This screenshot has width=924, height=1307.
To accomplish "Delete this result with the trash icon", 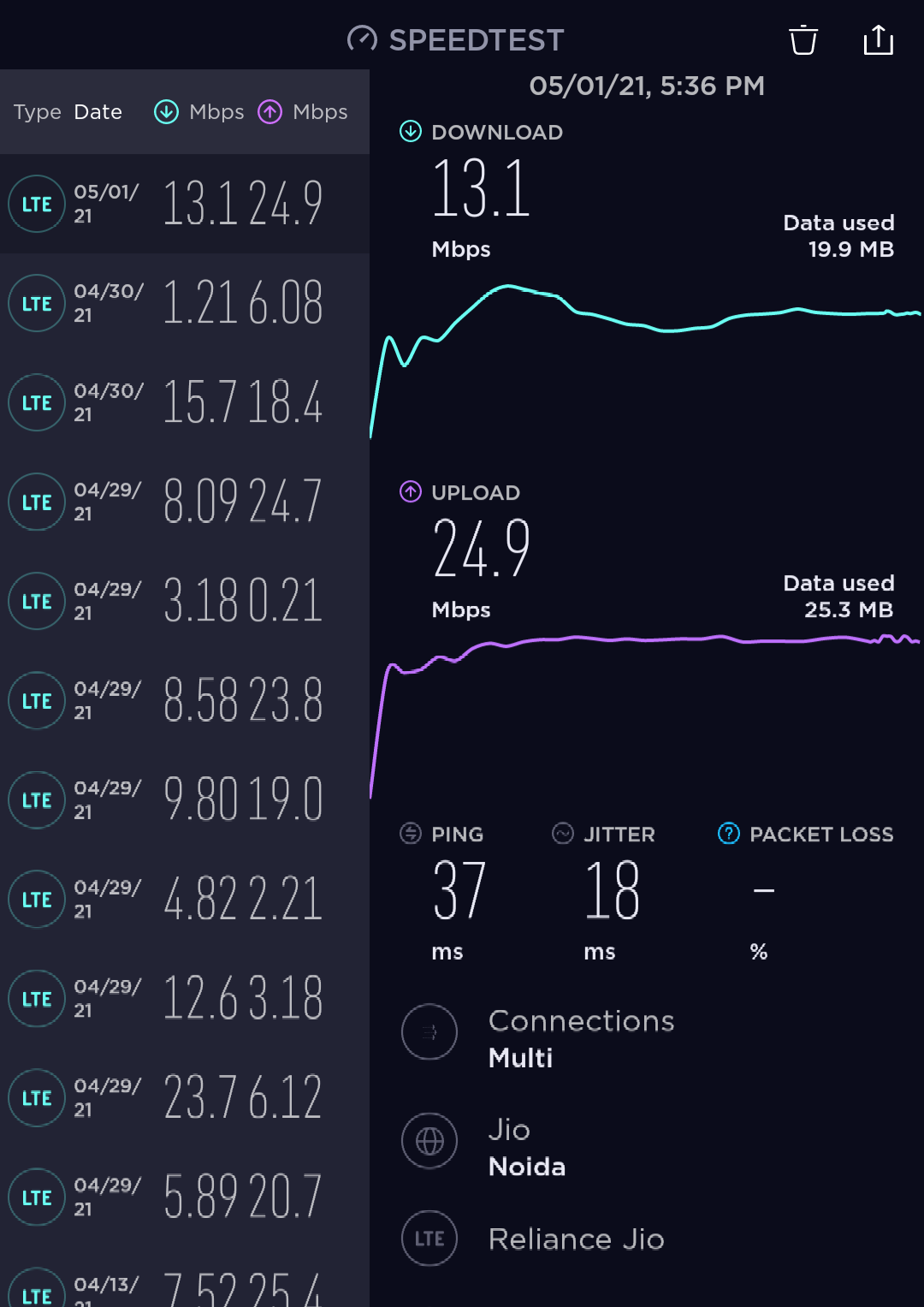I will tap(803, 40).
